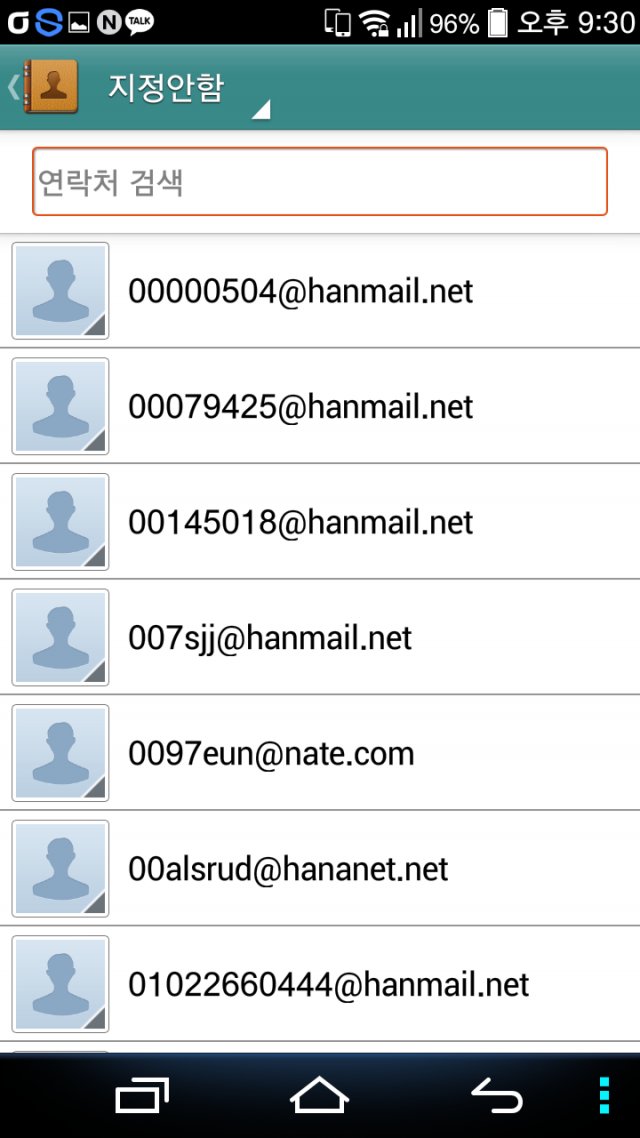Screen dimensions: 640x1138
Task: Open contact 007sjj@hanmail.net
Action: pyautogui.click(x=320, y=637)
